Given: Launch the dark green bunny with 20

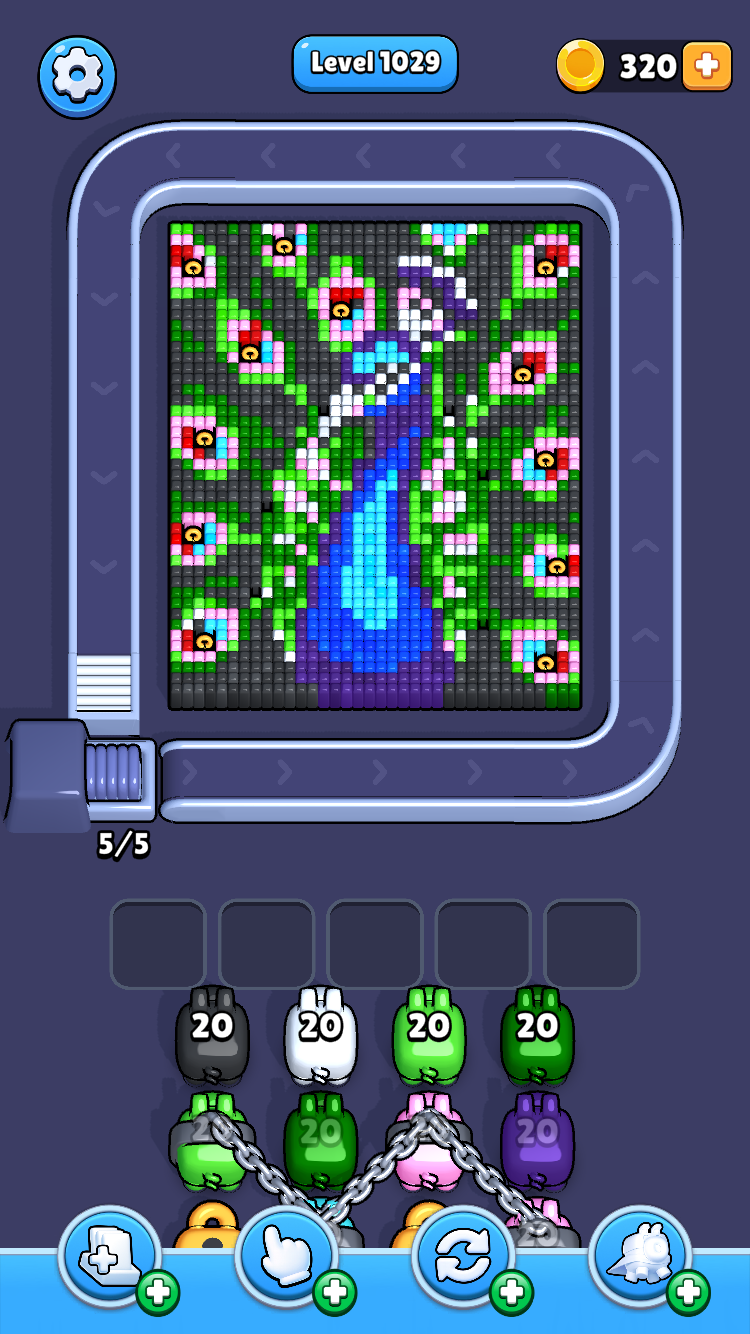Looking at the screenshot, I should pos(537,1034).
